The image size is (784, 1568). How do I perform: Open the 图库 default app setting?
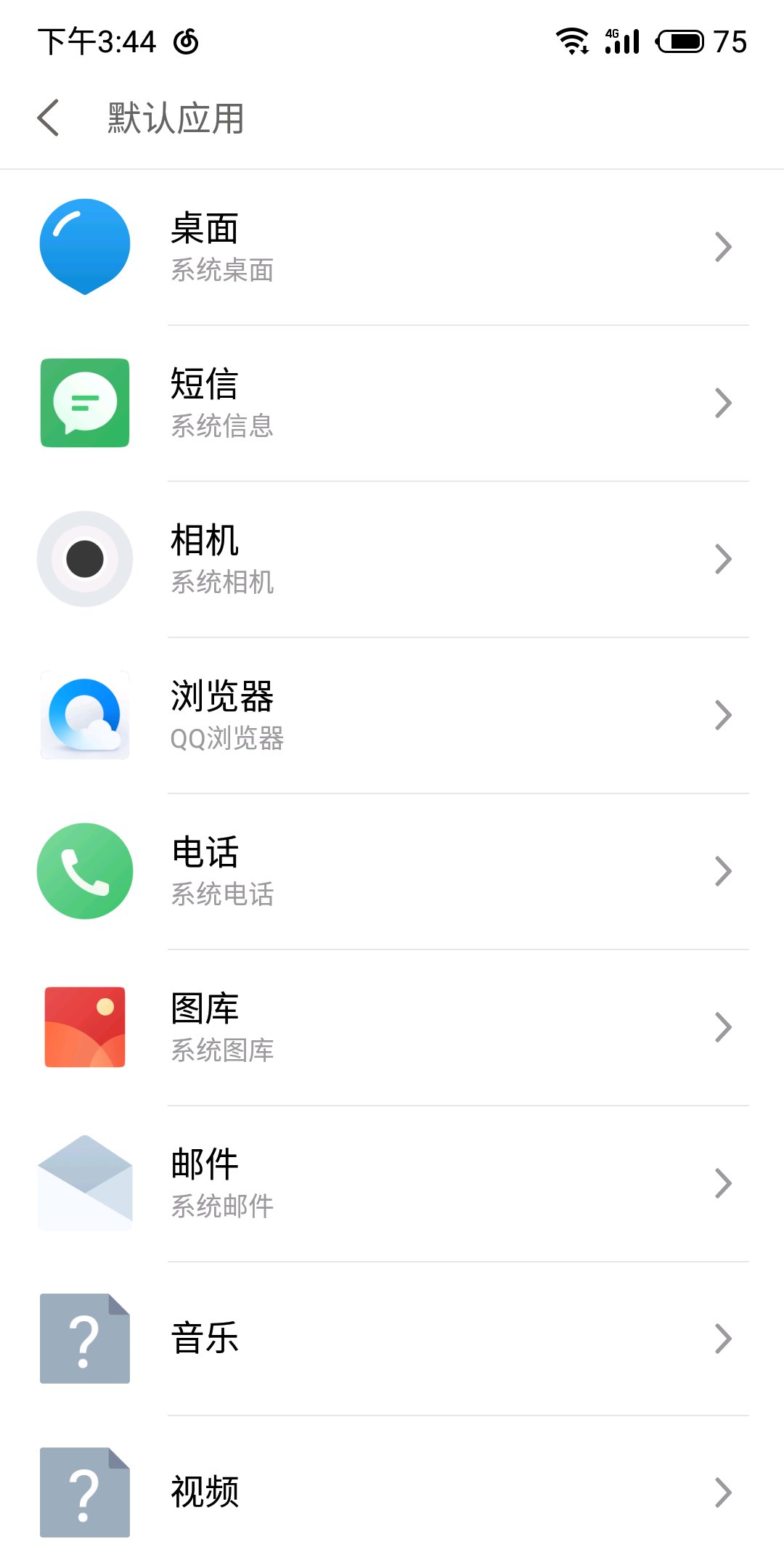click(x=392, y=1027)
